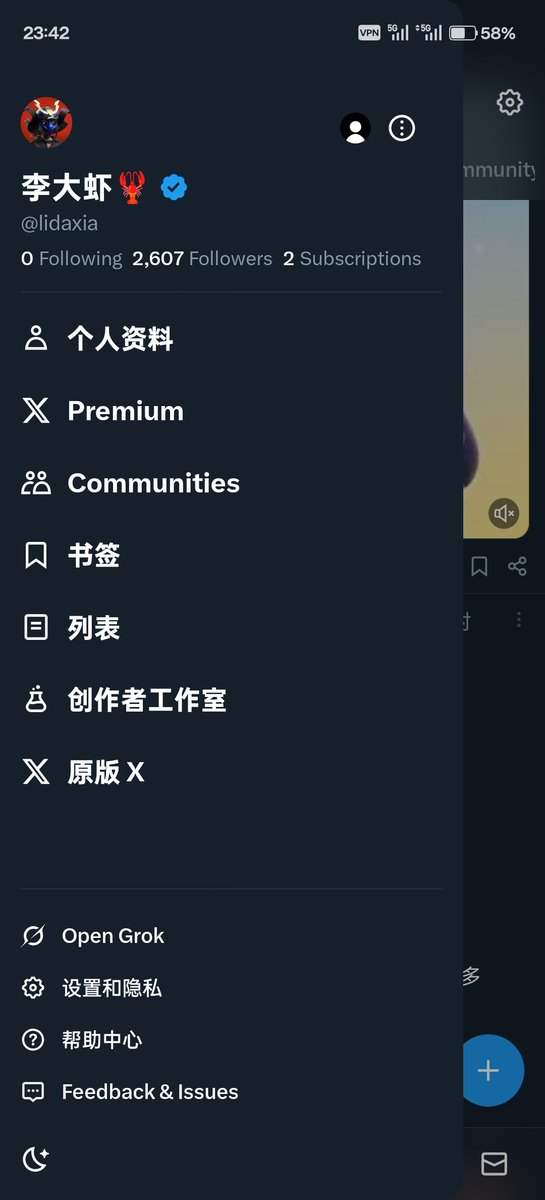Open 书签 bookmarks

click(x=231, y=555)
